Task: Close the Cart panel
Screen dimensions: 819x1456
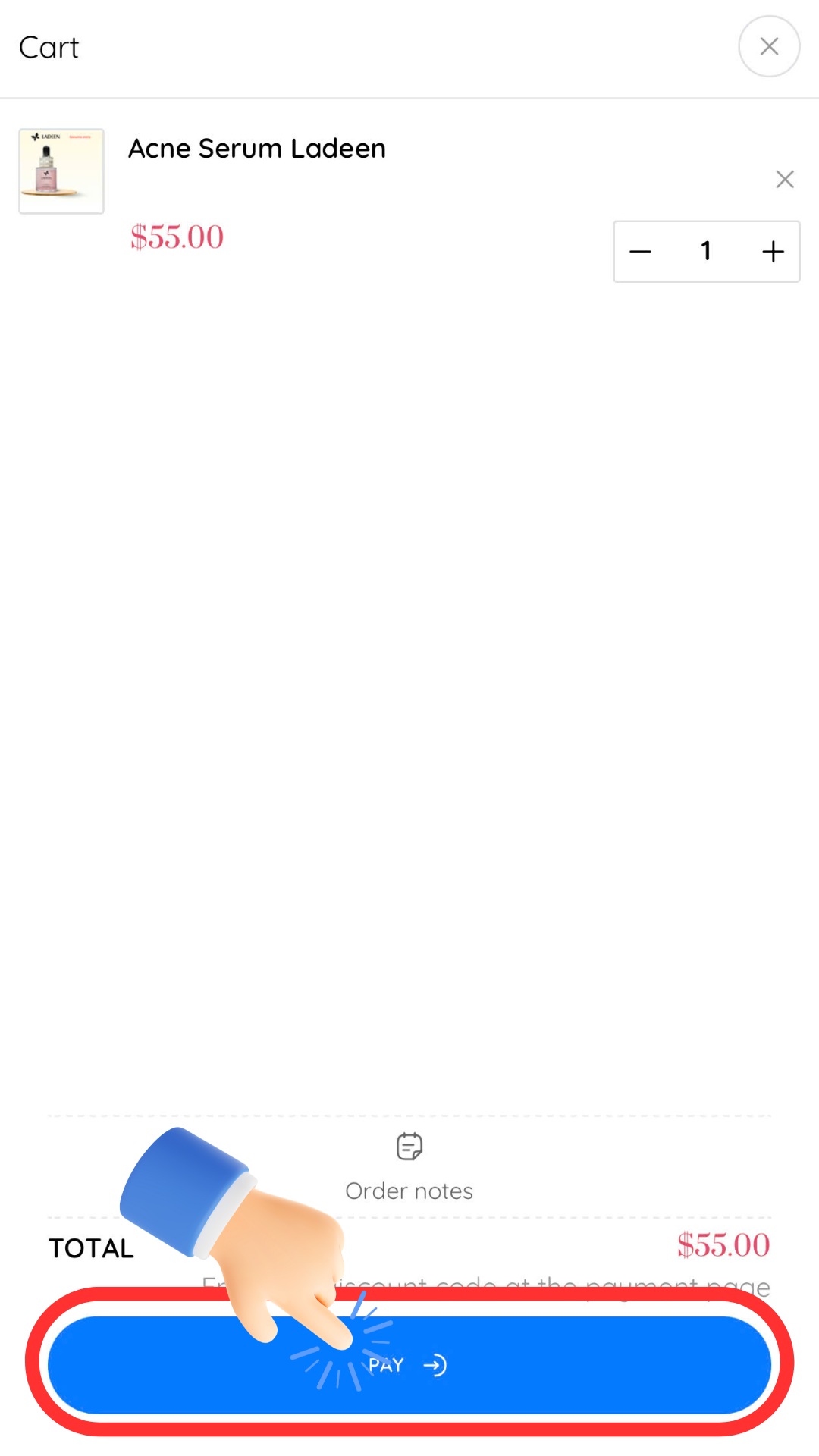Action: coord(769,47)
